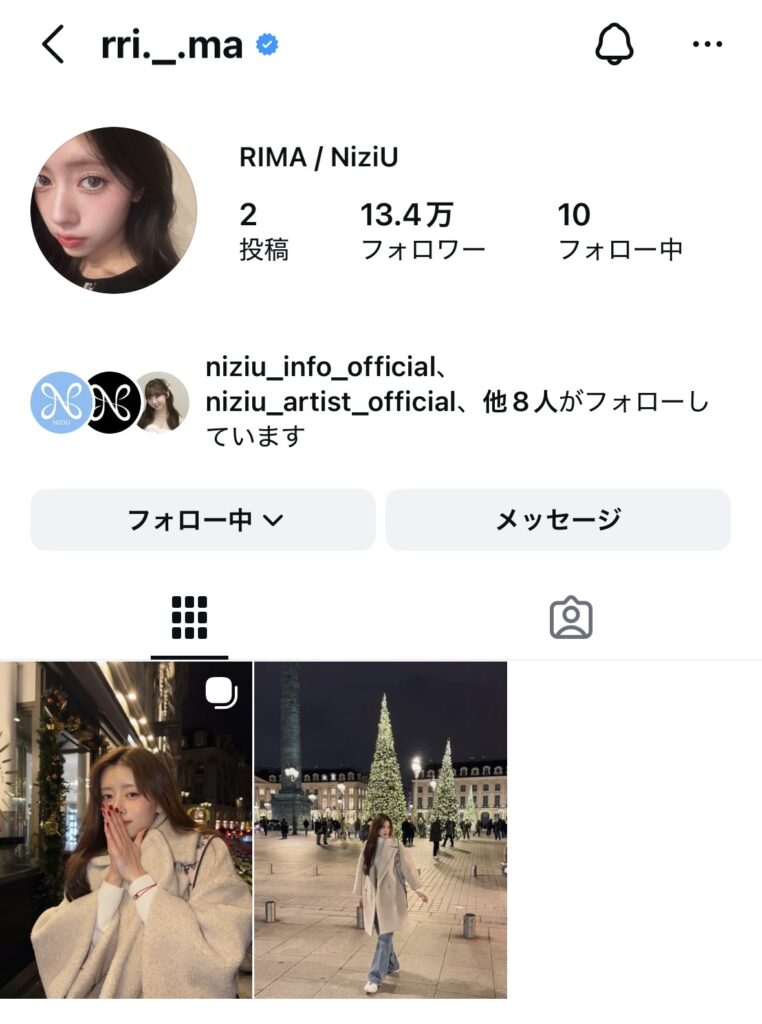
Task: Open the three-dot options menu
Action: 707,43
